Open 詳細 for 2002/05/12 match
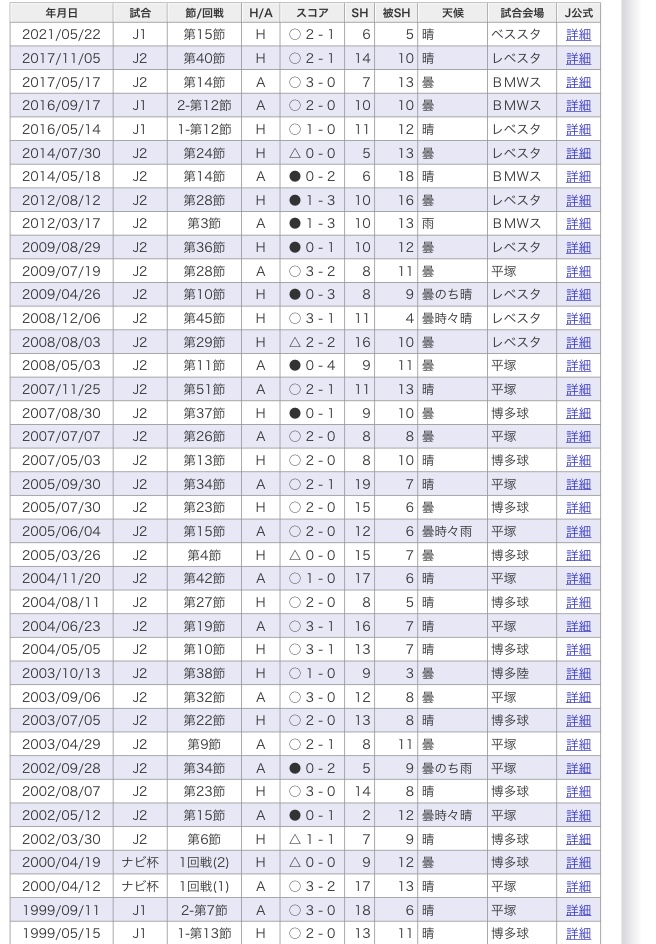The width and height of the screenshot is (656, 944). pos(578,815)
